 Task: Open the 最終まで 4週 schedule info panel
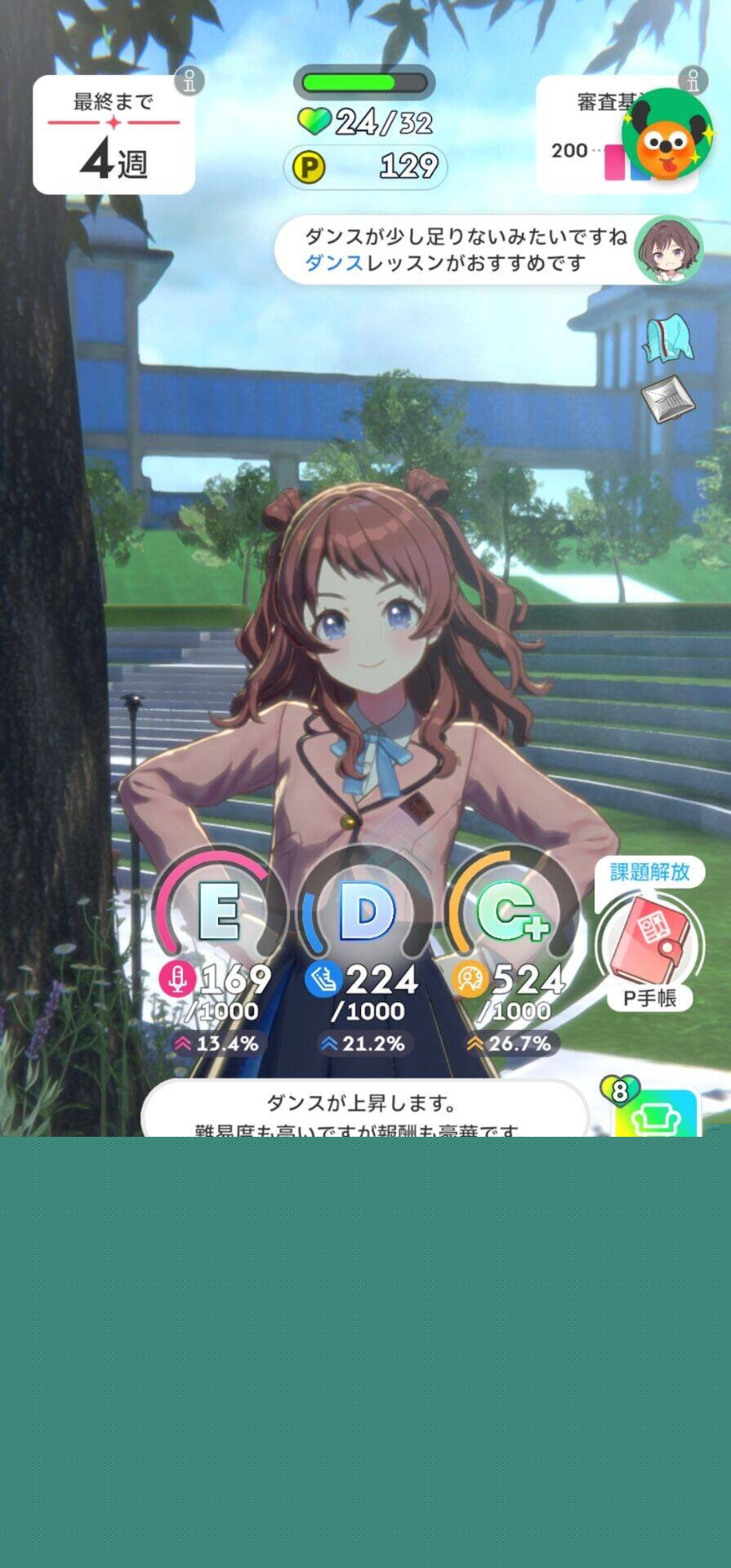(114, 135)
